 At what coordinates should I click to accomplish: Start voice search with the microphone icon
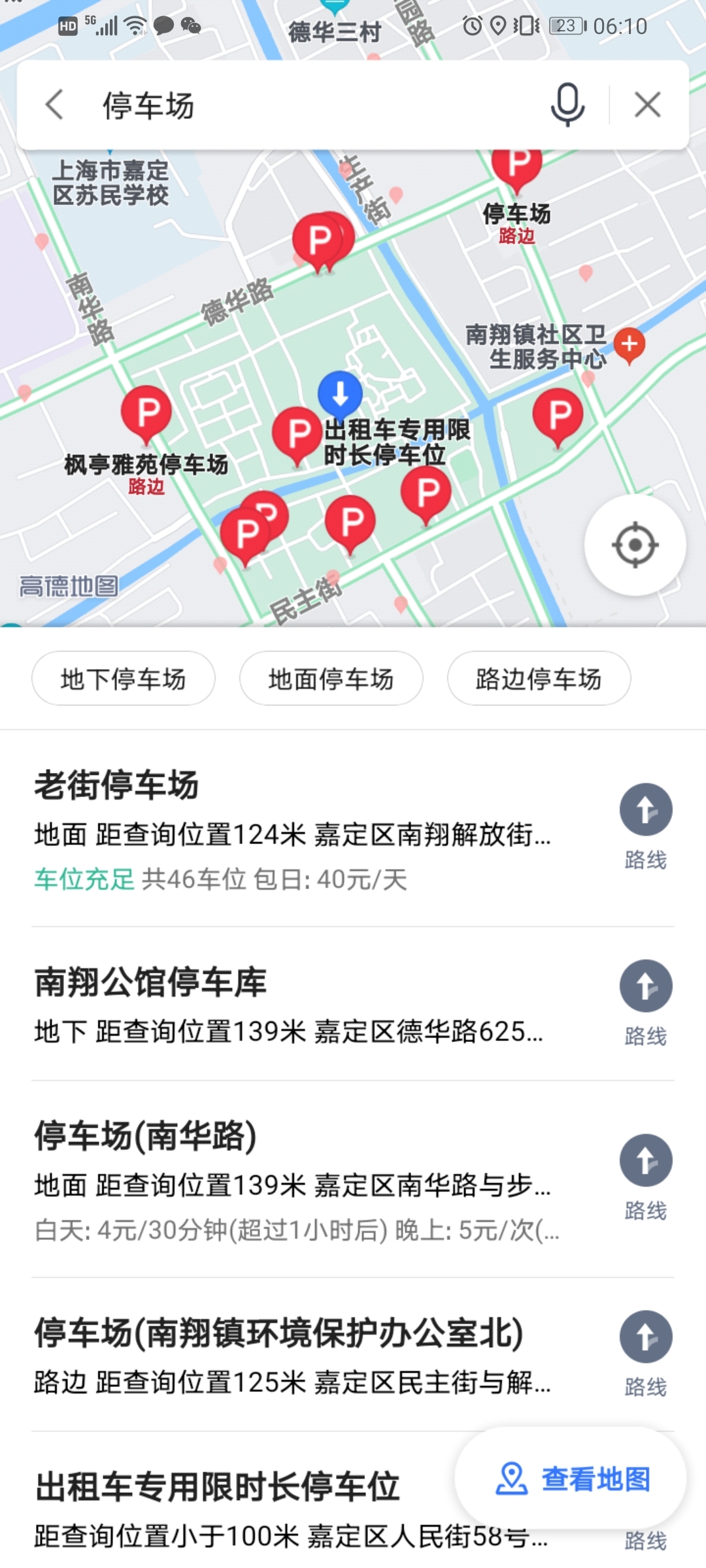click(567, 105)
